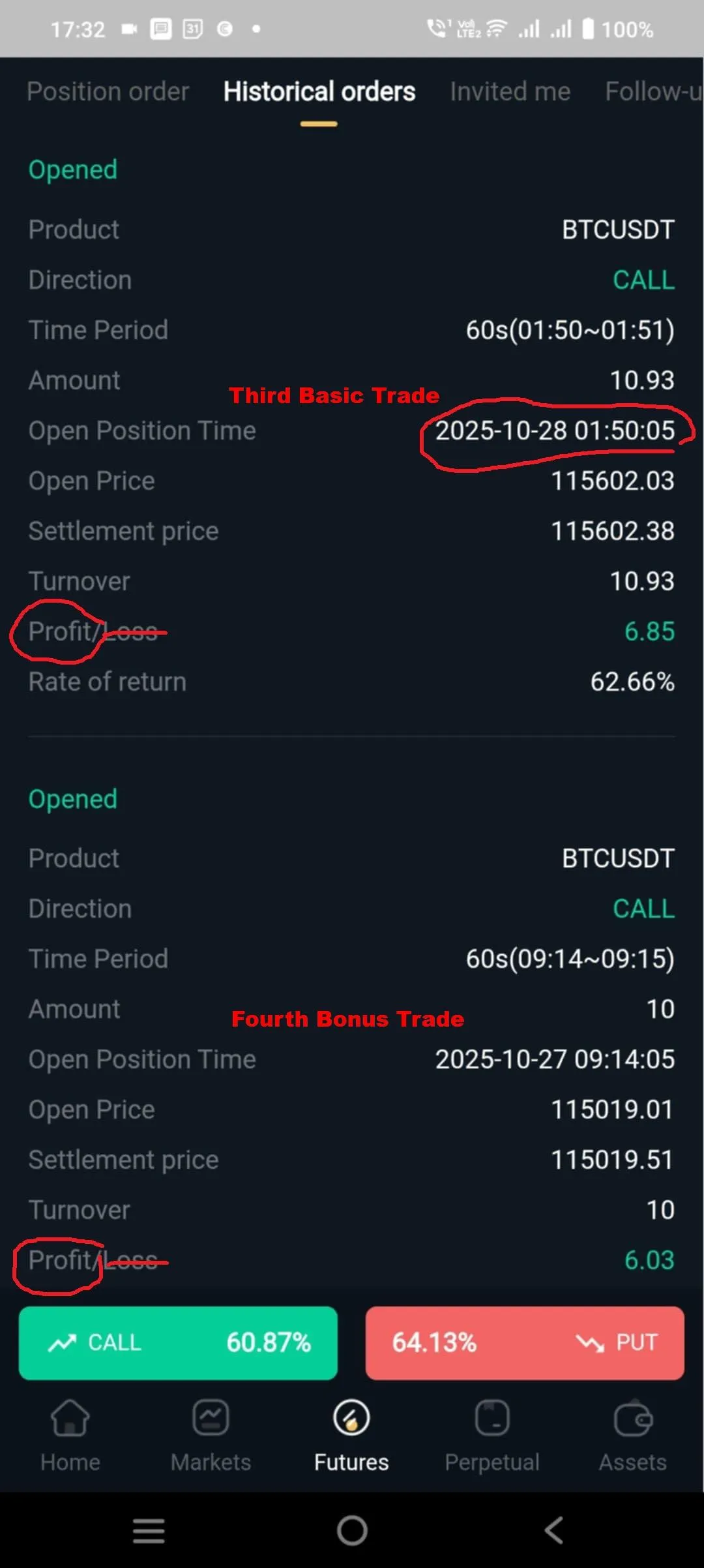Image resolution: width=704 pixels, height=1568 pixels.
Task: Place a CALL order at 60.87%
Action: tap(178, 1342)
